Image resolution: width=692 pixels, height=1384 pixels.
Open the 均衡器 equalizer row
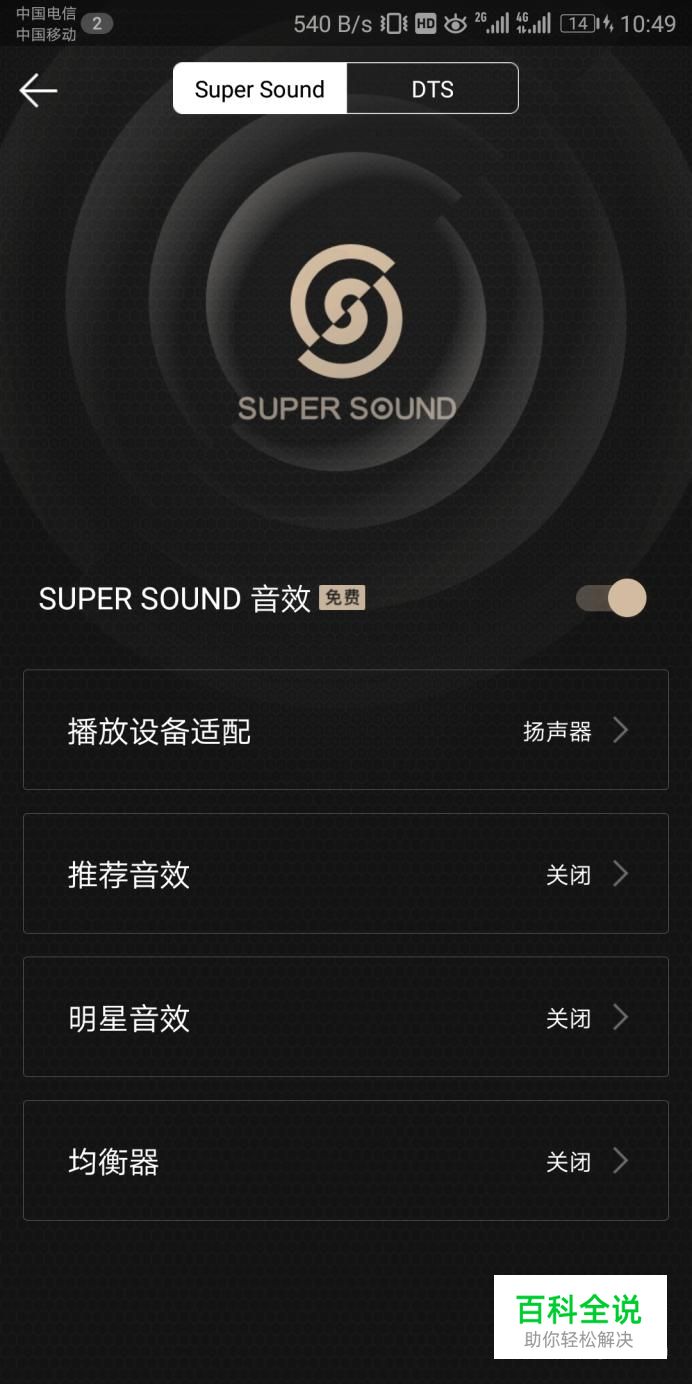click(x=346, y=1161)
